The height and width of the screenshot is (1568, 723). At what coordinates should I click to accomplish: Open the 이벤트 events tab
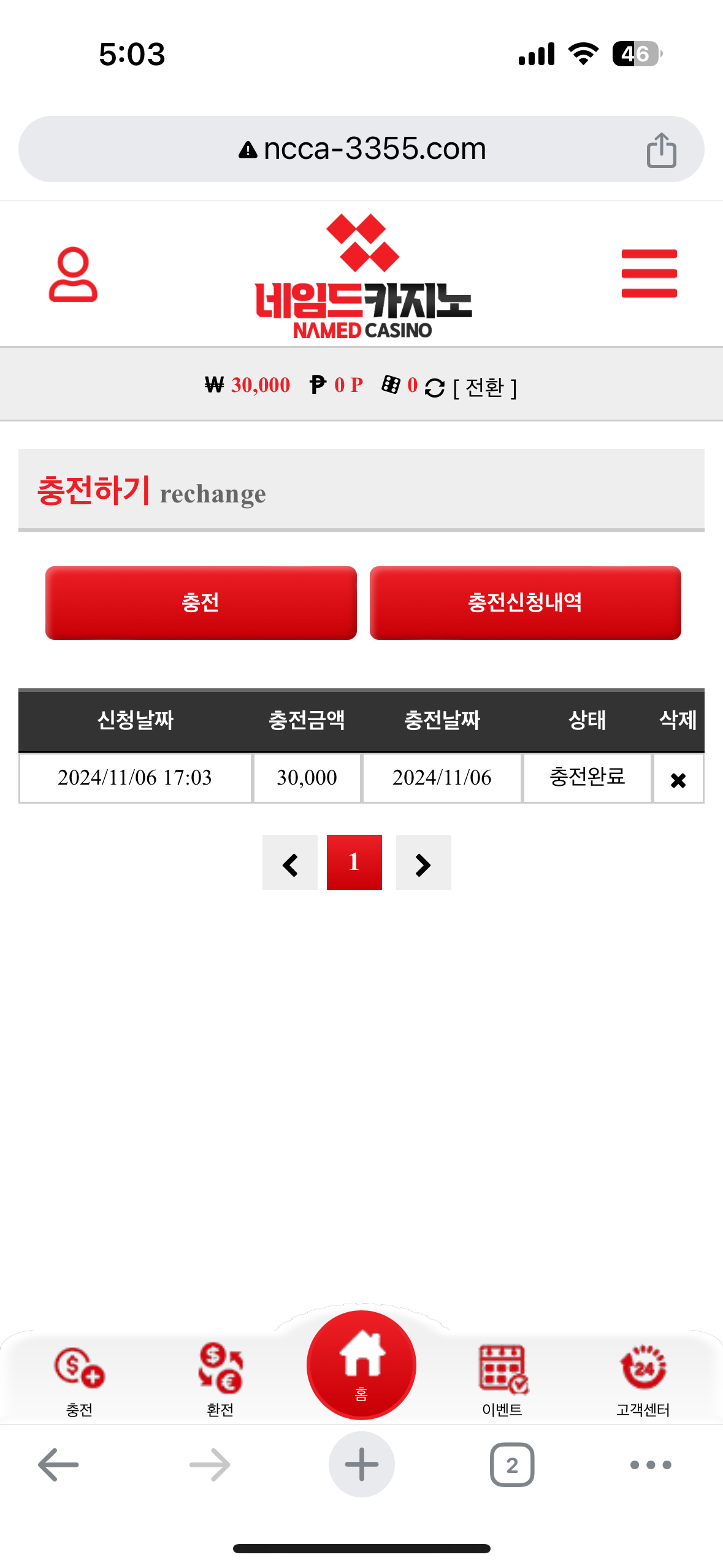tap(502, 1380)
